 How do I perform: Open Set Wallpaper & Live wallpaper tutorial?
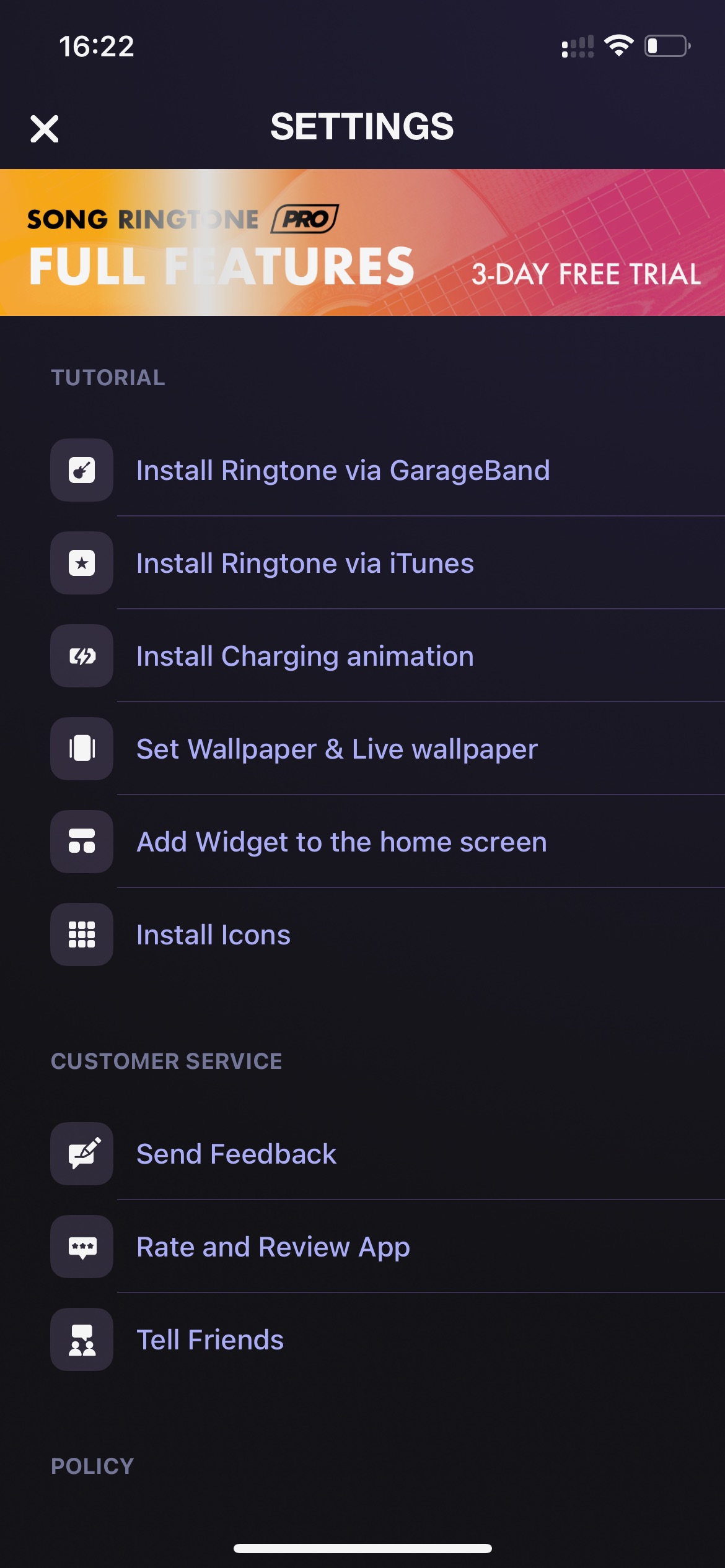pyautogui.click(x=362, y=749)
